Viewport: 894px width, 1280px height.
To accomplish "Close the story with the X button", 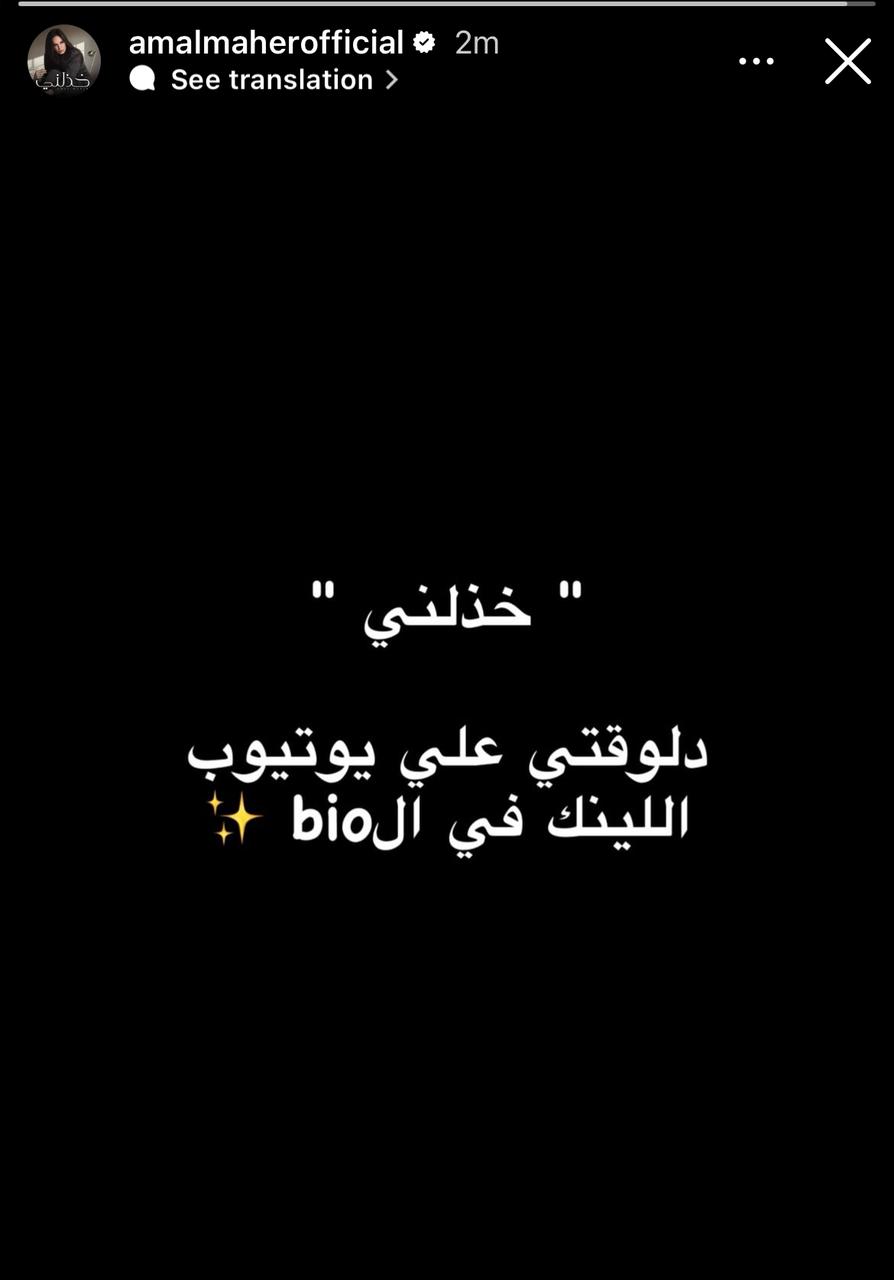I will (x=847, y=62).
